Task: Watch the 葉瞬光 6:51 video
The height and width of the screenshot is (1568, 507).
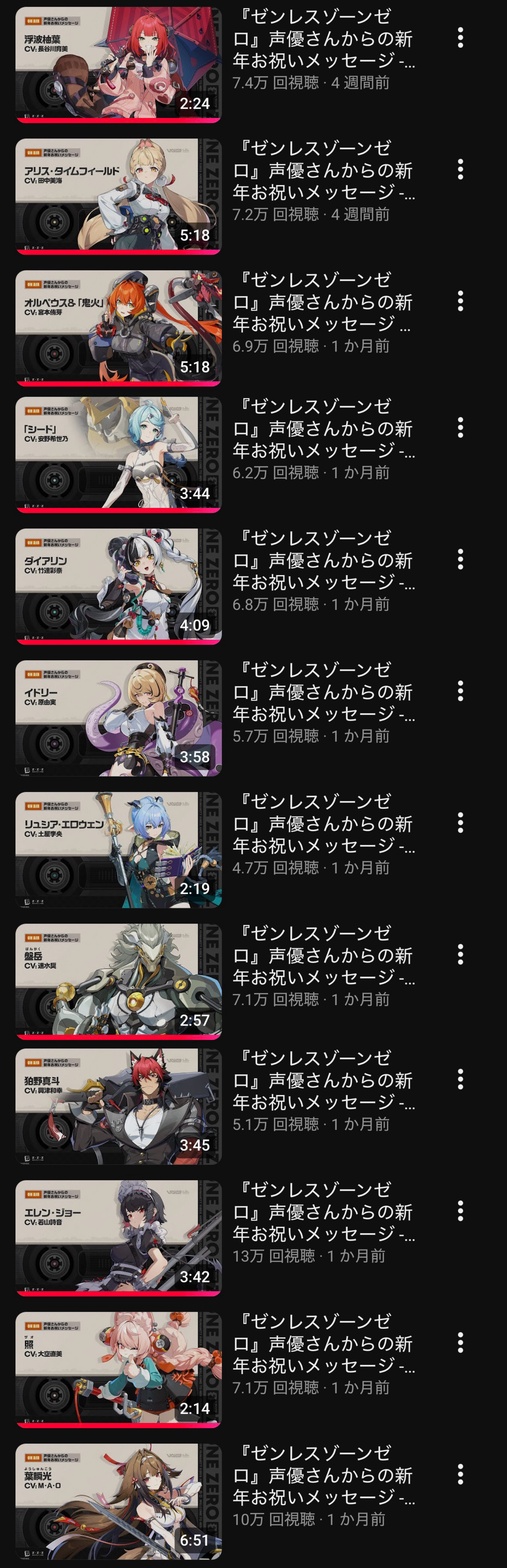Action: (x=119, y=1501)
